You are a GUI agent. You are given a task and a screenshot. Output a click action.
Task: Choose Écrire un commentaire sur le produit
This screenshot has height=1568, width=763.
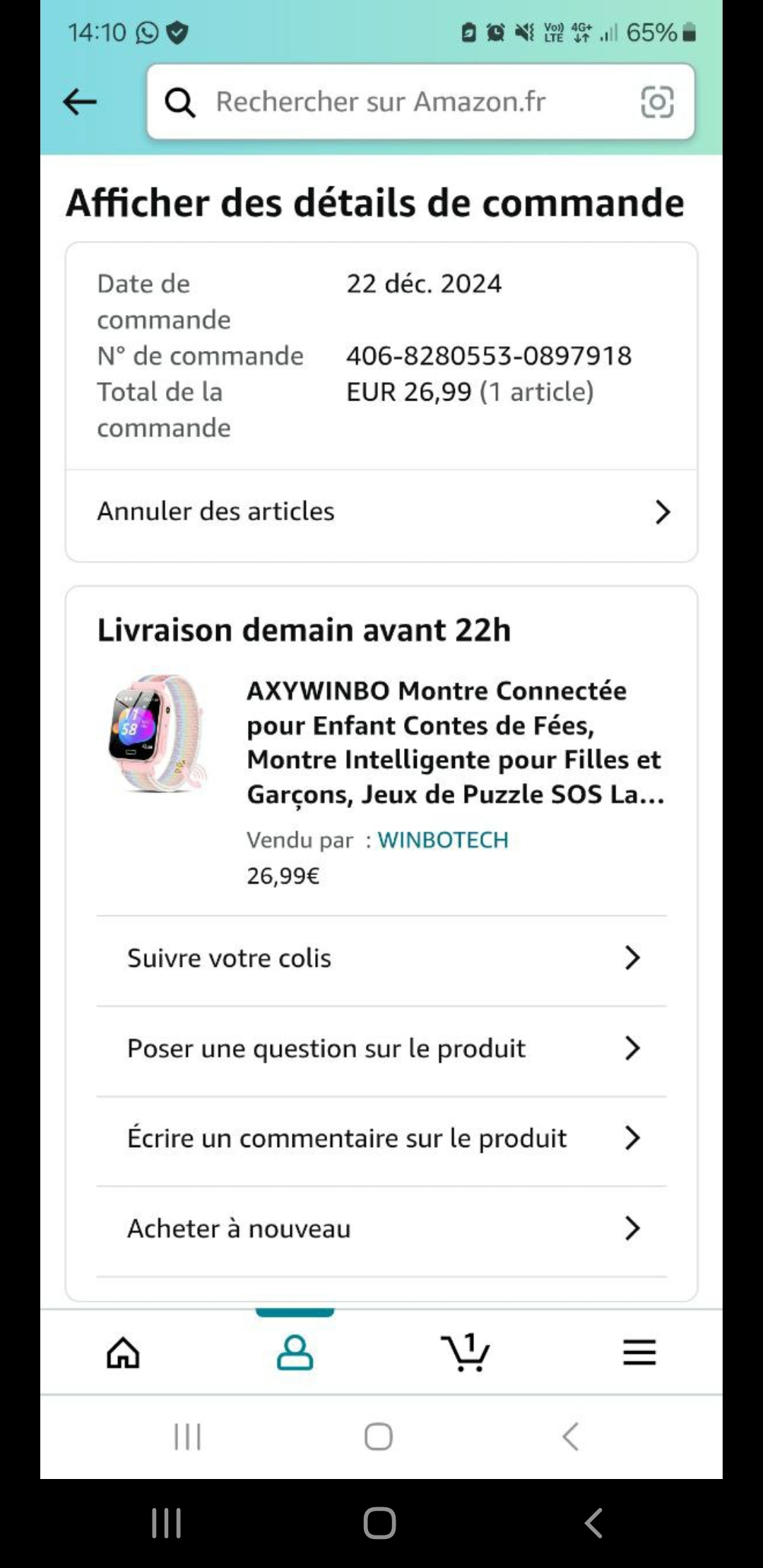pyautogui.click(x=381, y=1139)
